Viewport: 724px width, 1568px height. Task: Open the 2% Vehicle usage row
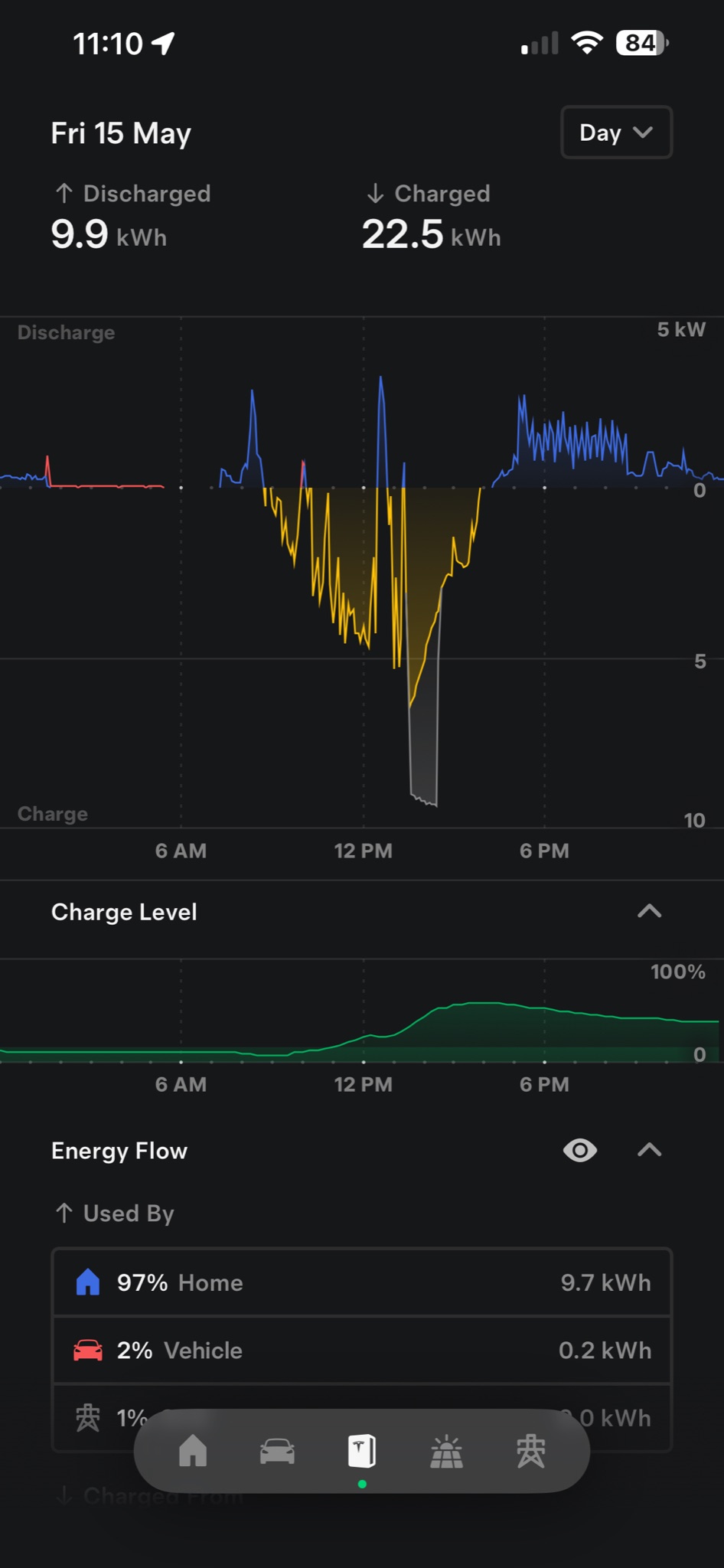362,1350
